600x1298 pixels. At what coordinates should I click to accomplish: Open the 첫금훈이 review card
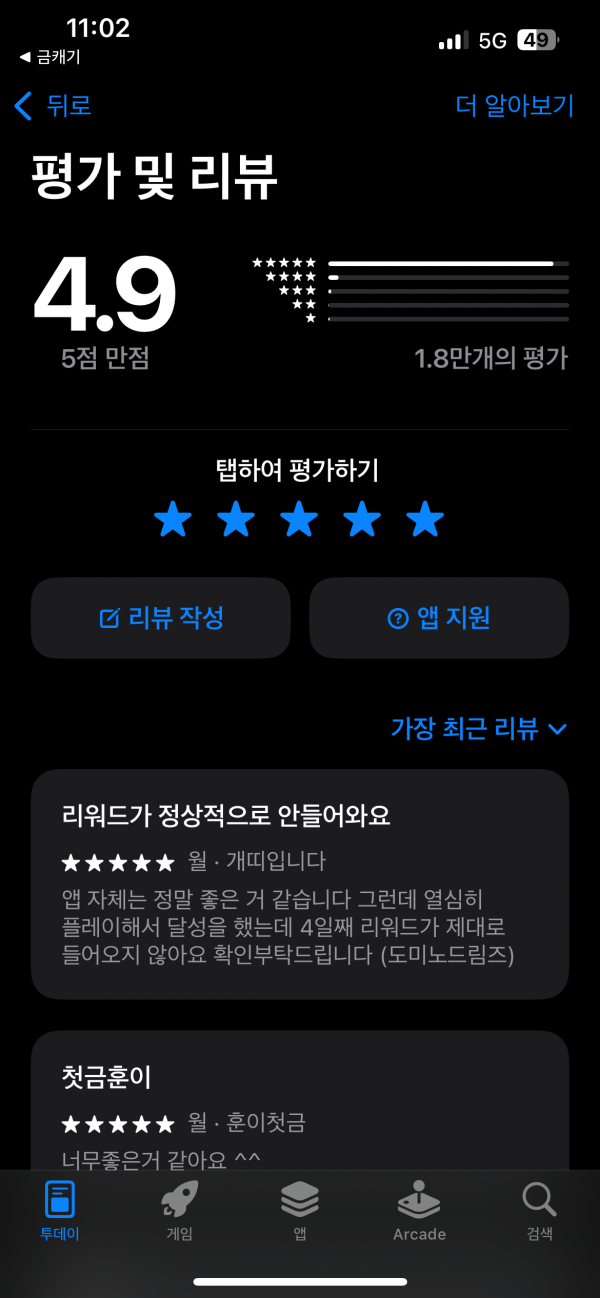tap(300, 1100)
